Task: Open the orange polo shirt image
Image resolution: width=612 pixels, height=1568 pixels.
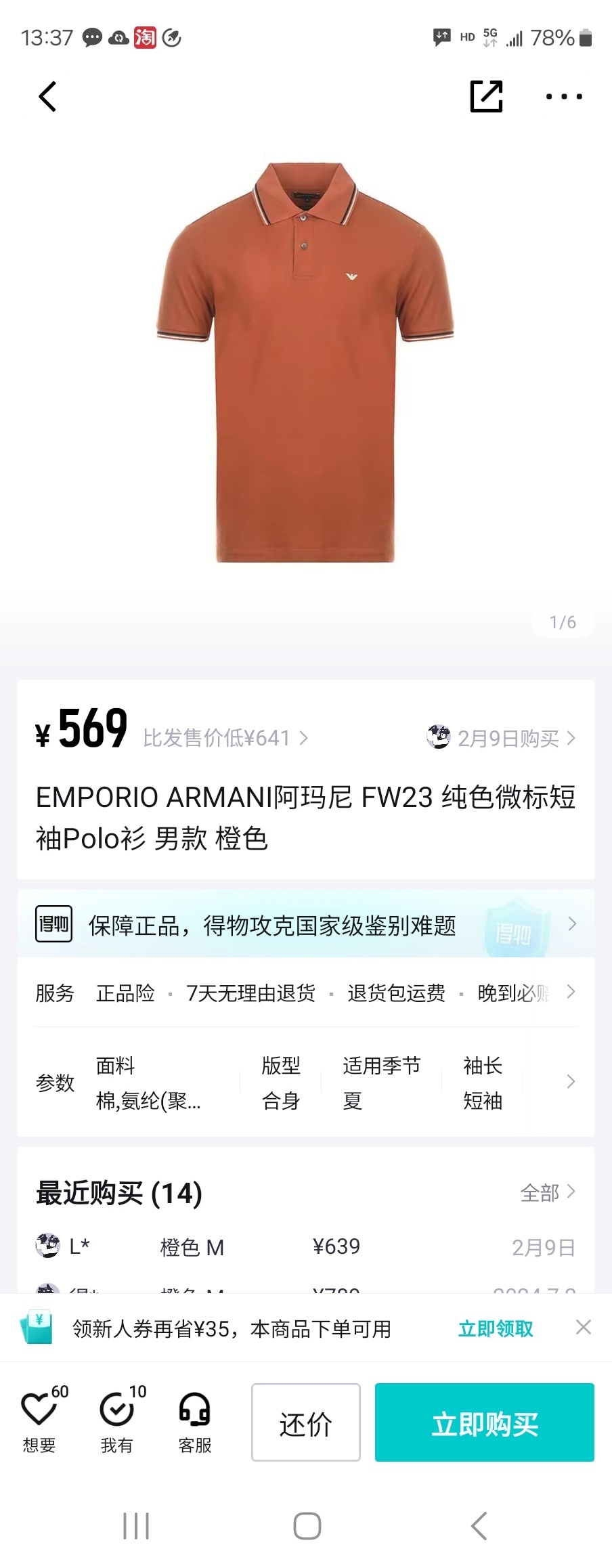Action: click(x=305, y=362)
